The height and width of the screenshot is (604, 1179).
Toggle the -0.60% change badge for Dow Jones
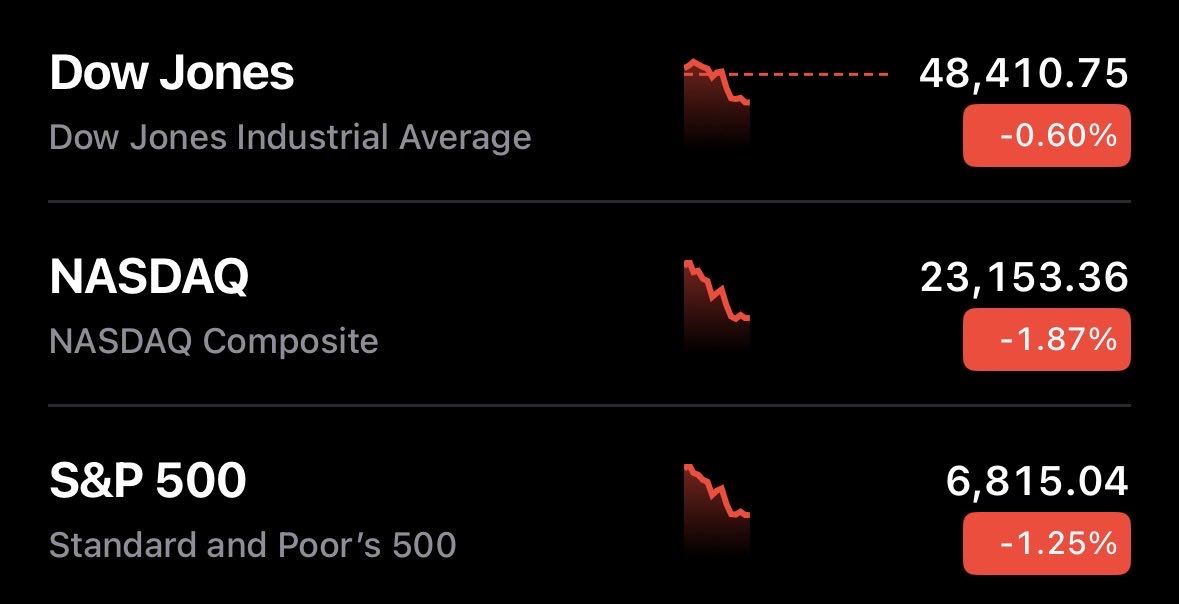pos(1046,136)
